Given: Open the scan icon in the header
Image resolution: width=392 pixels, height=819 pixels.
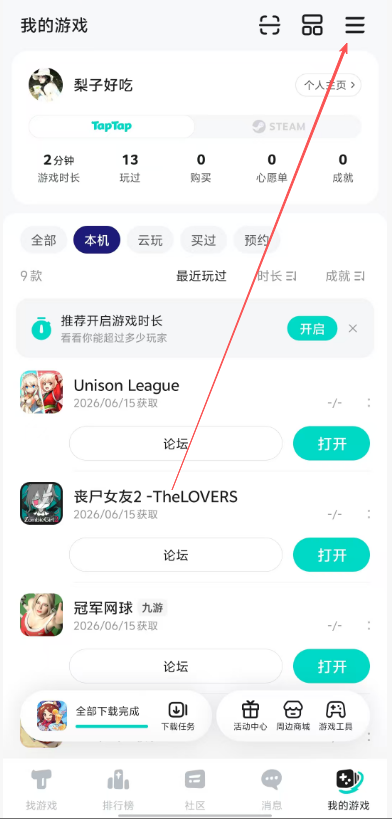Looking at the screenshot, I should click(270, 25).
